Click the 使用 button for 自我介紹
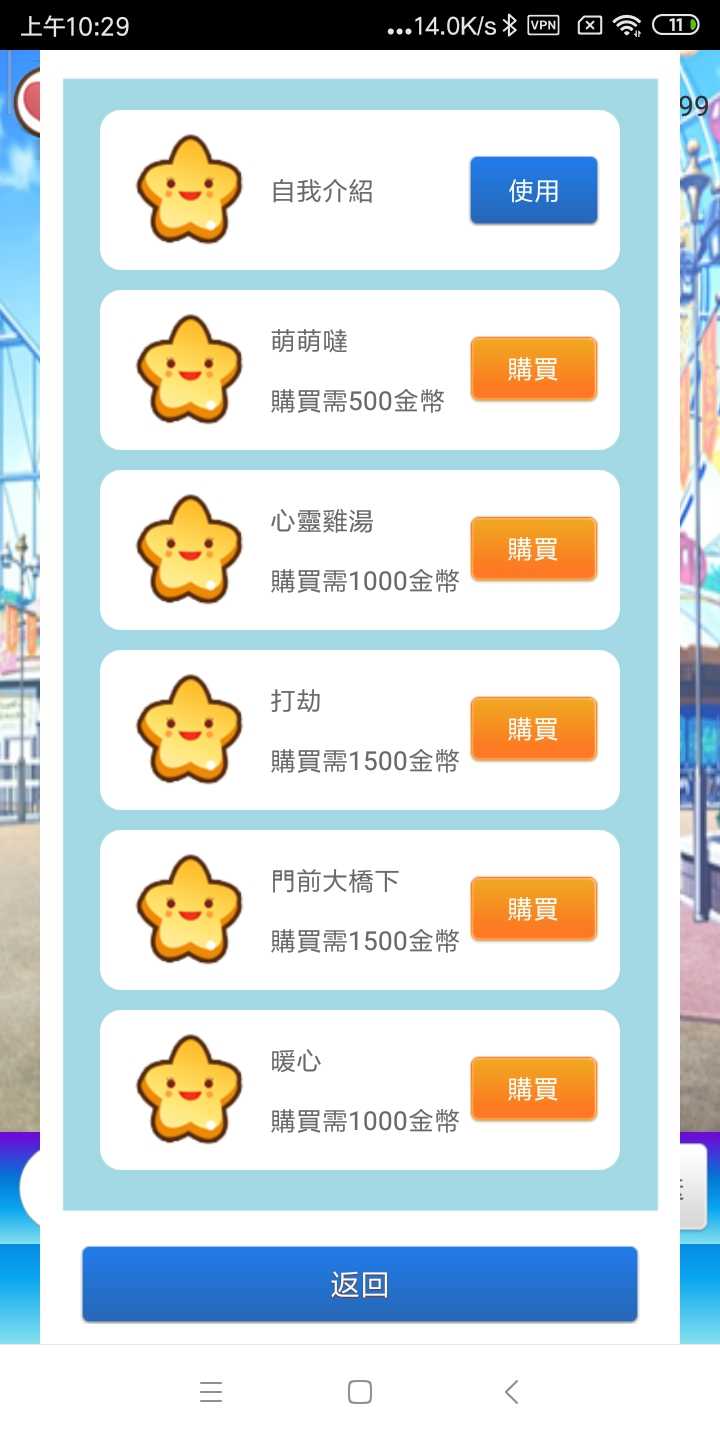The width and height of the screenshot is (720, 1440). 533,190
